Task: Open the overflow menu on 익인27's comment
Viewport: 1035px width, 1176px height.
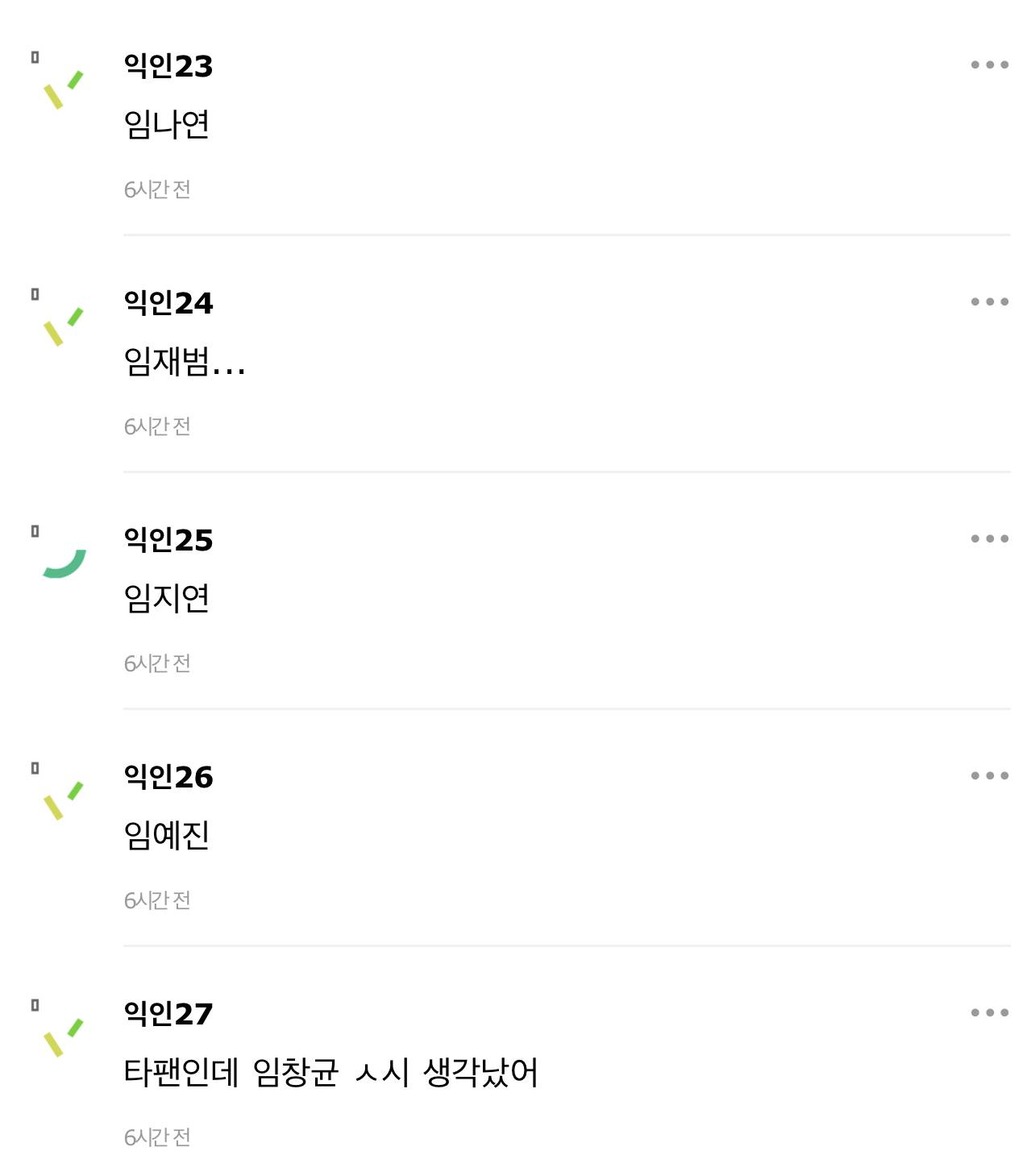Action: click(989, 1012)
